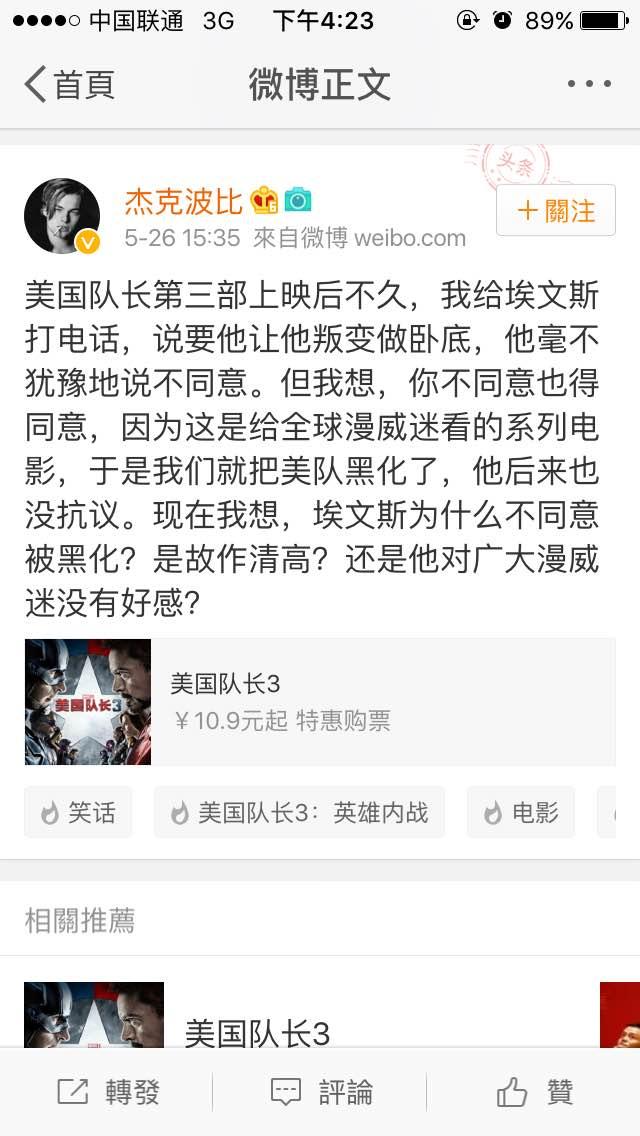
Task: Open recommended 美国队长3 item
Action: [x=257, y=1030]
